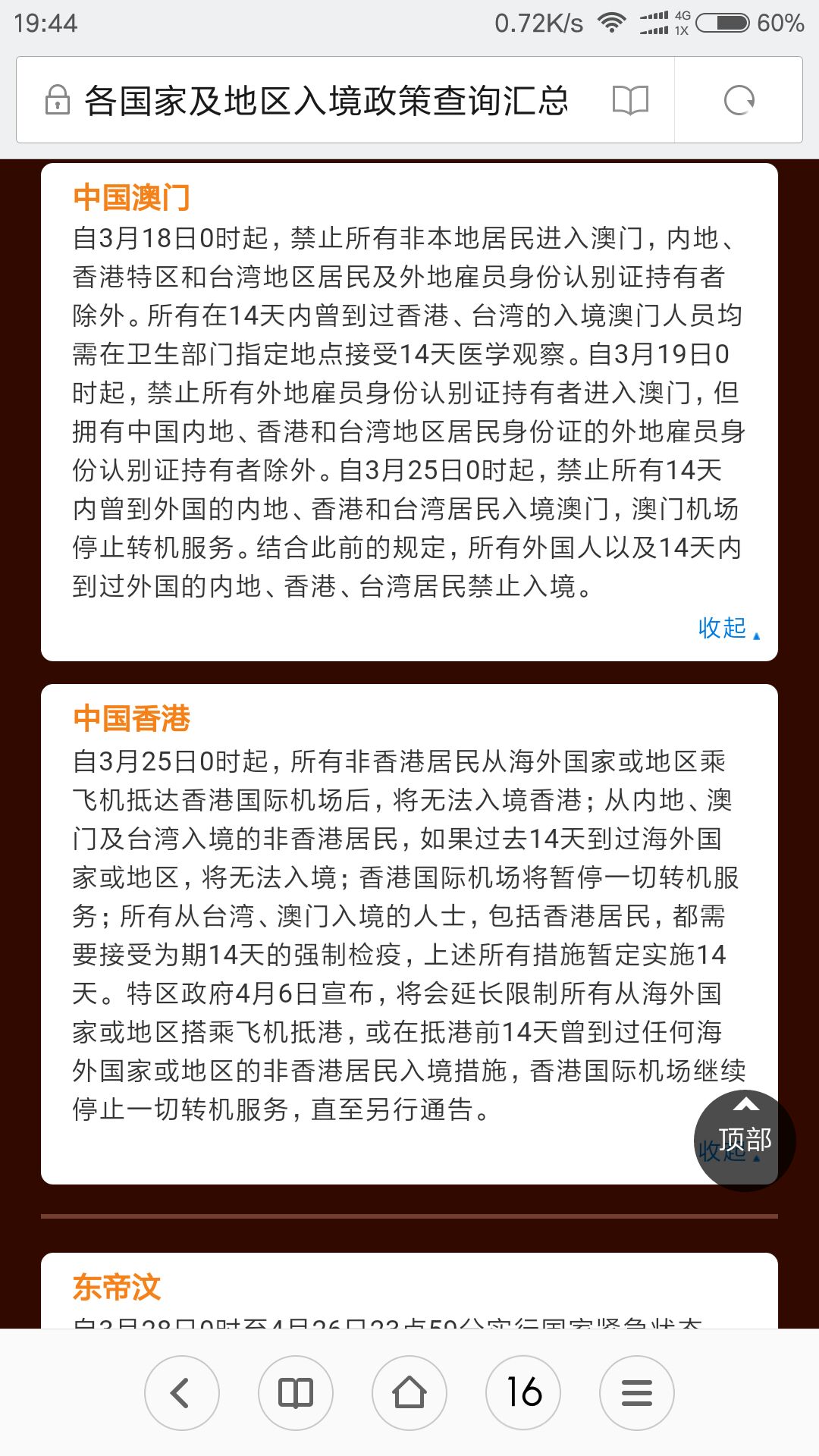Reload the page with refresh icon

pos(739,100)
